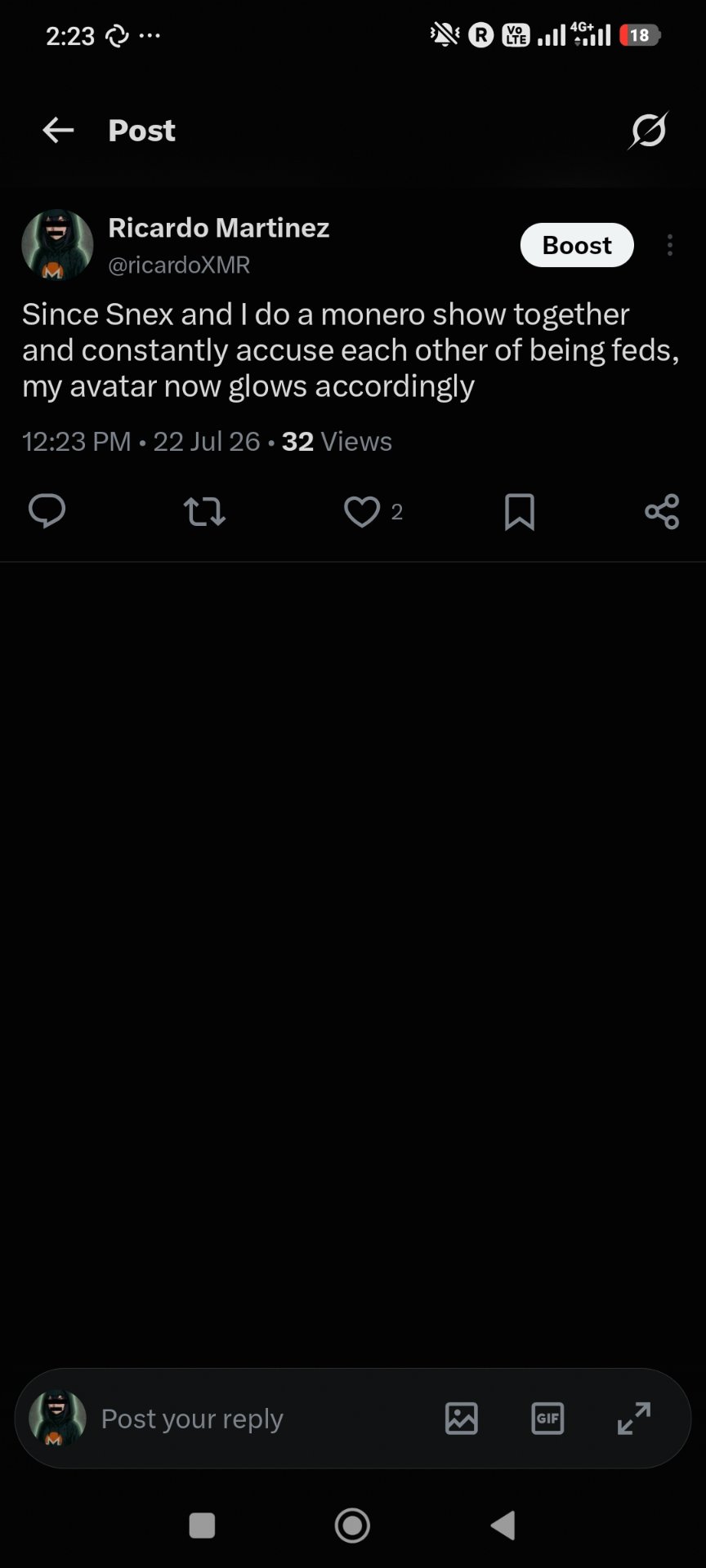The image size is (706, 1568).
Task: Bookmark this post
Action: click(x=520, y=512)
